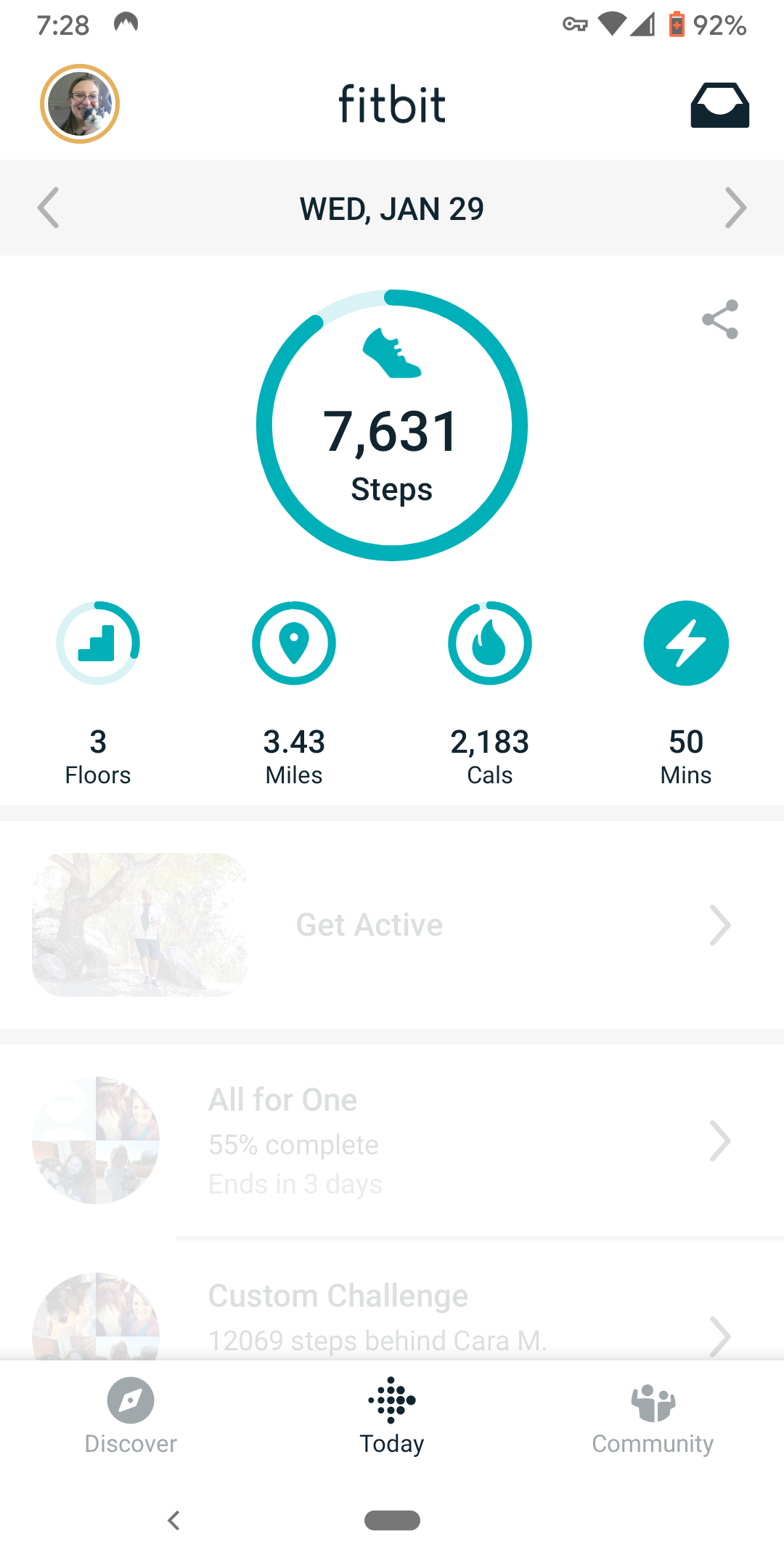
Task: Tap the system home pill
Action: coord(392,1520)
